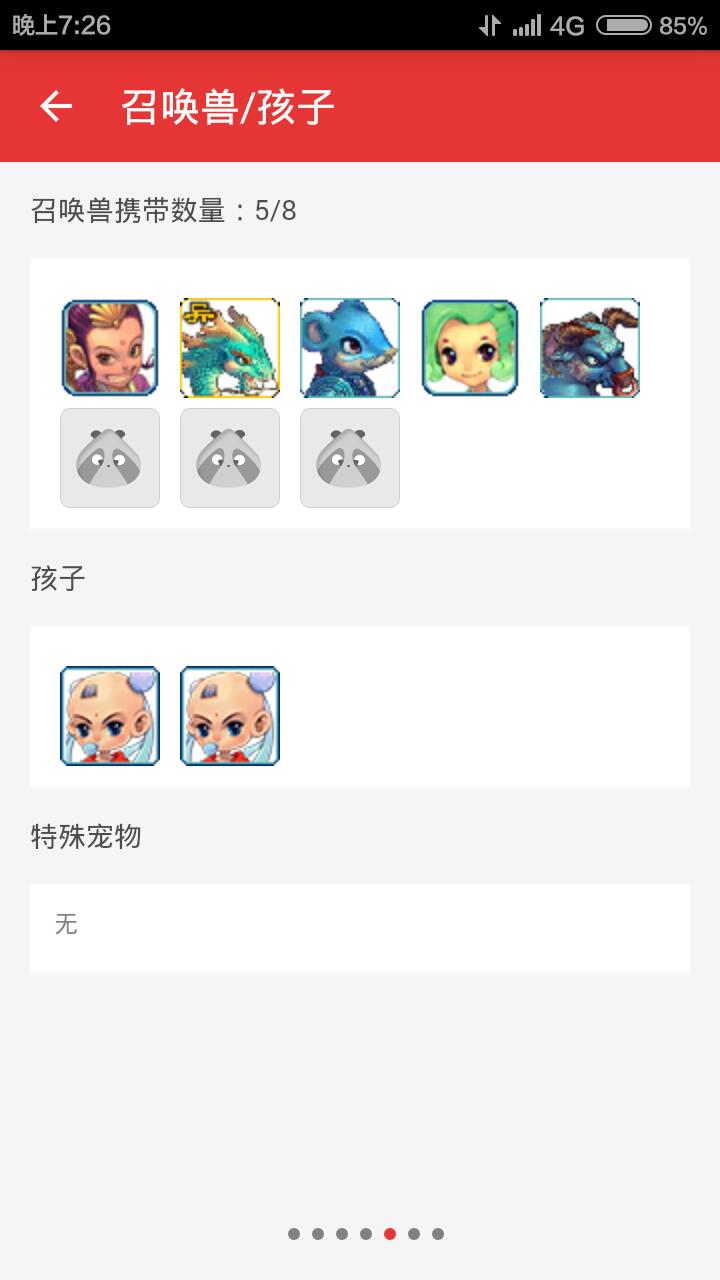Go back using the arrow icon

pyautogui.click(x=56, y=106)
